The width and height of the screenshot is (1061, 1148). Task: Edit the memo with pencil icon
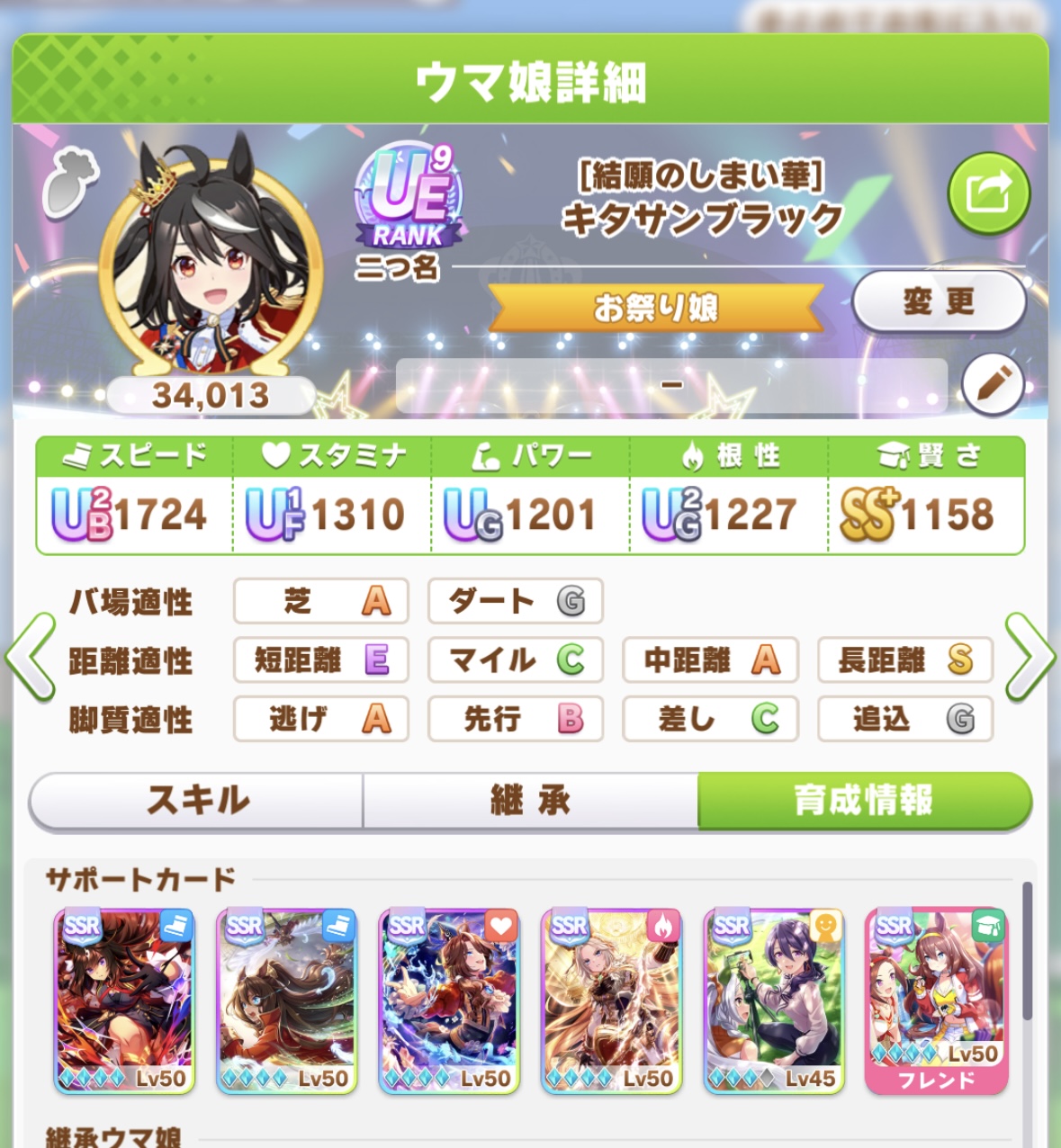click(x=992, y=385)
